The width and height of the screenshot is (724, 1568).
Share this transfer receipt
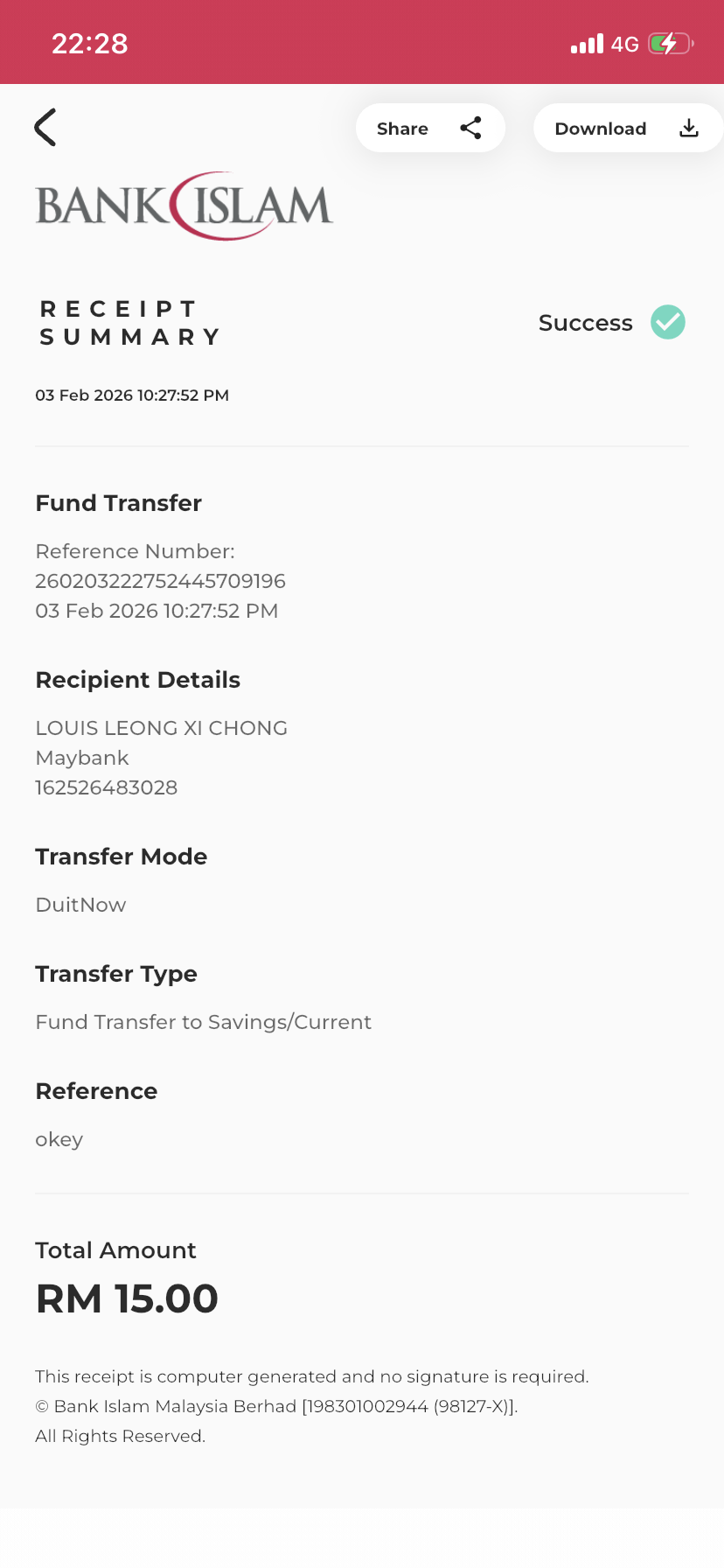pos(429,129)
